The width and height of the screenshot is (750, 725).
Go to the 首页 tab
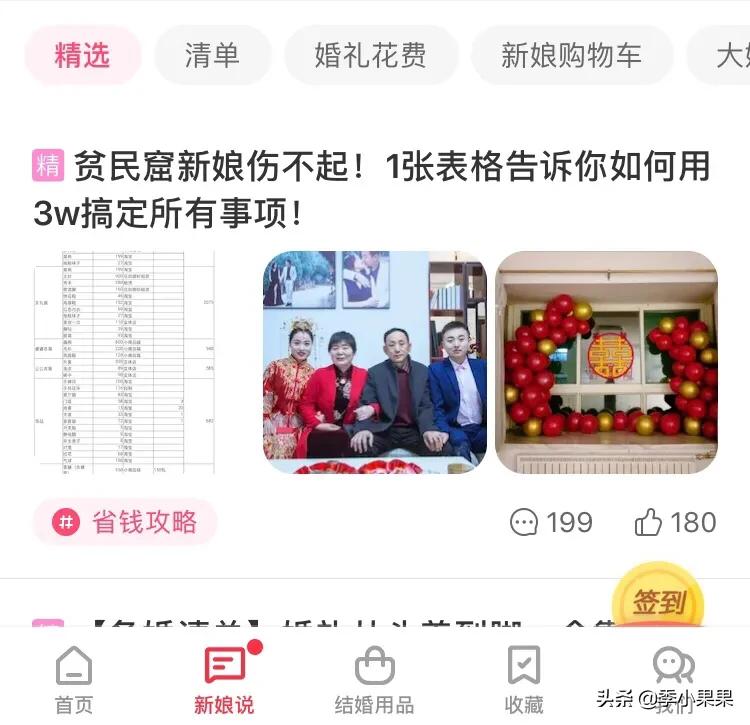pyautogui.click(x=74, y=680)
